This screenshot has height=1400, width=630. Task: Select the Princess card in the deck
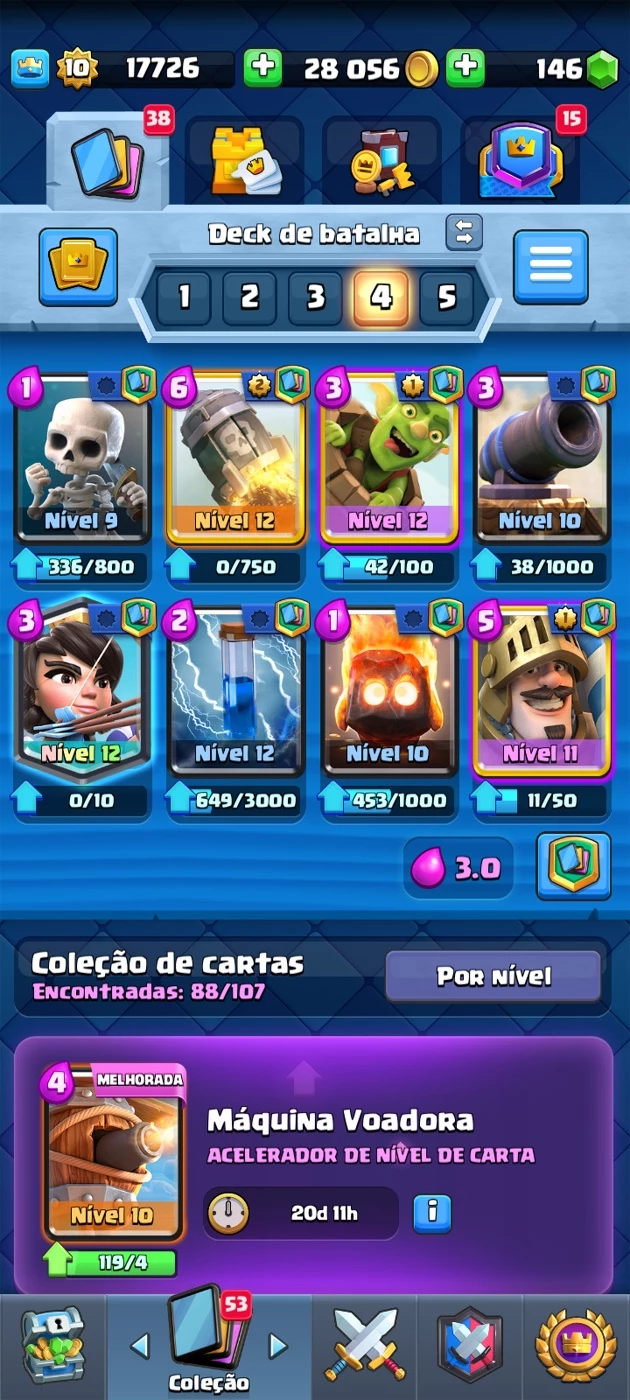pos(82,690)
